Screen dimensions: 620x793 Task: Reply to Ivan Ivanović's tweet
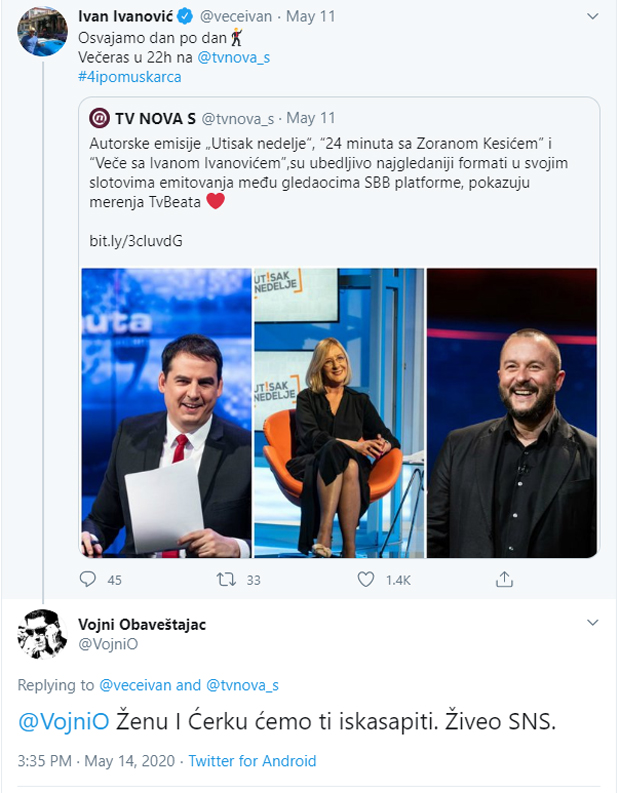(x=89, y=579)
